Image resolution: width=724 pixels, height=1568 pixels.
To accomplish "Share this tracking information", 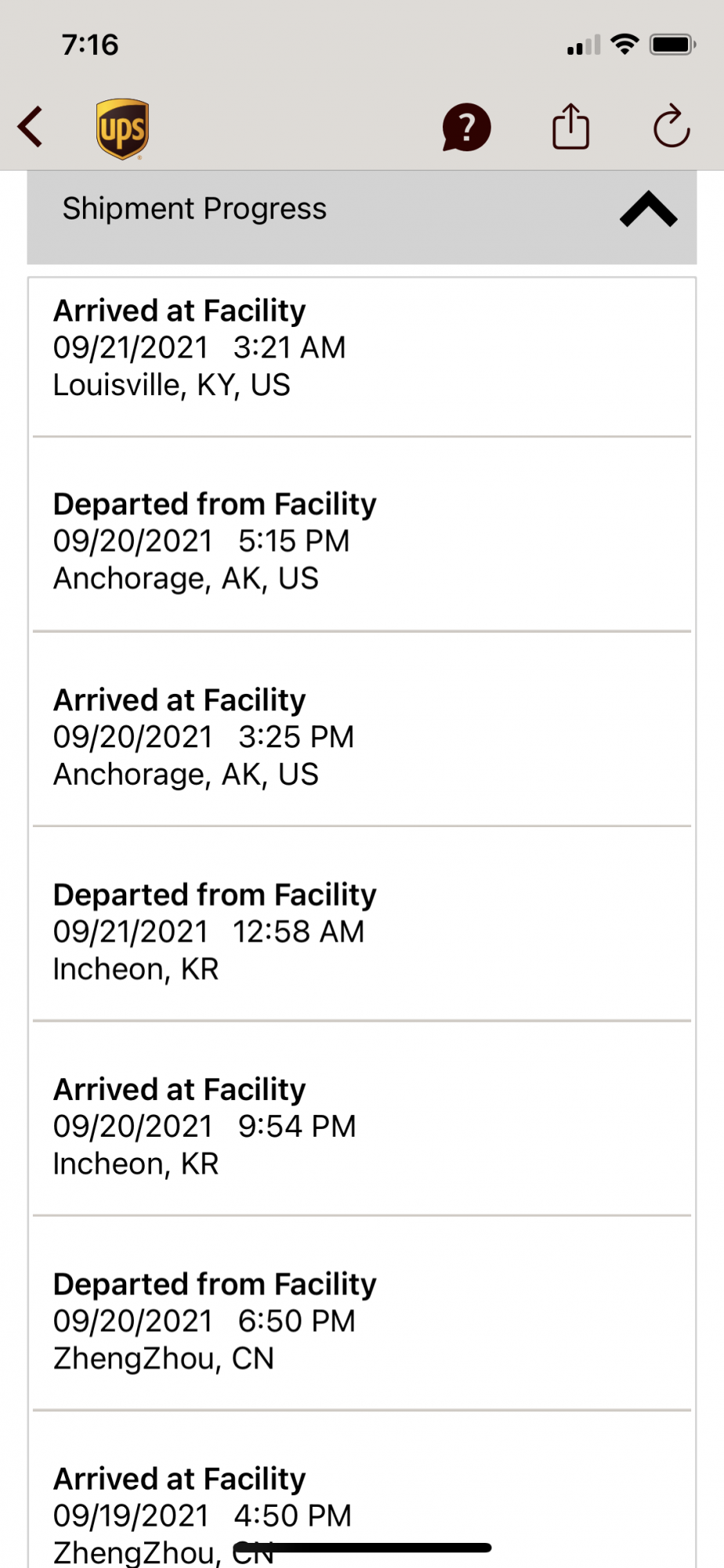I will pyautogui.click(x=570, y=127).
